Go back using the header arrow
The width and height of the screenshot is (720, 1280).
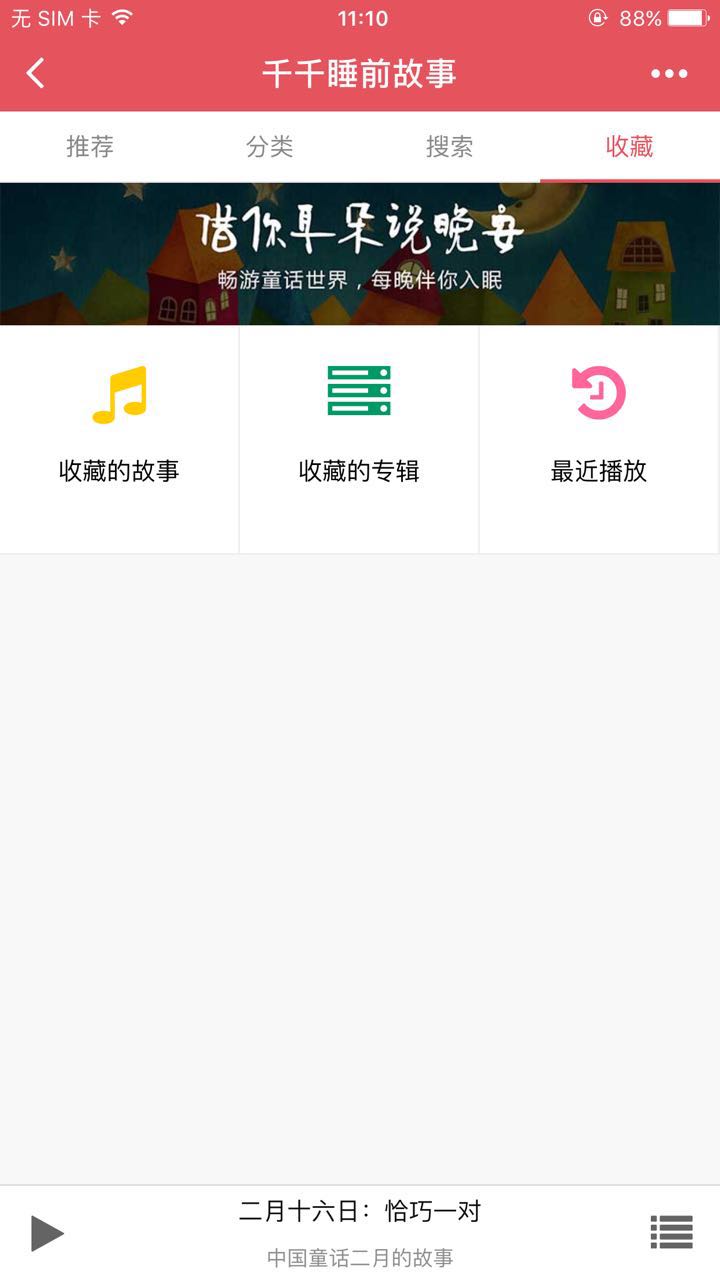[x=36, y=73]
